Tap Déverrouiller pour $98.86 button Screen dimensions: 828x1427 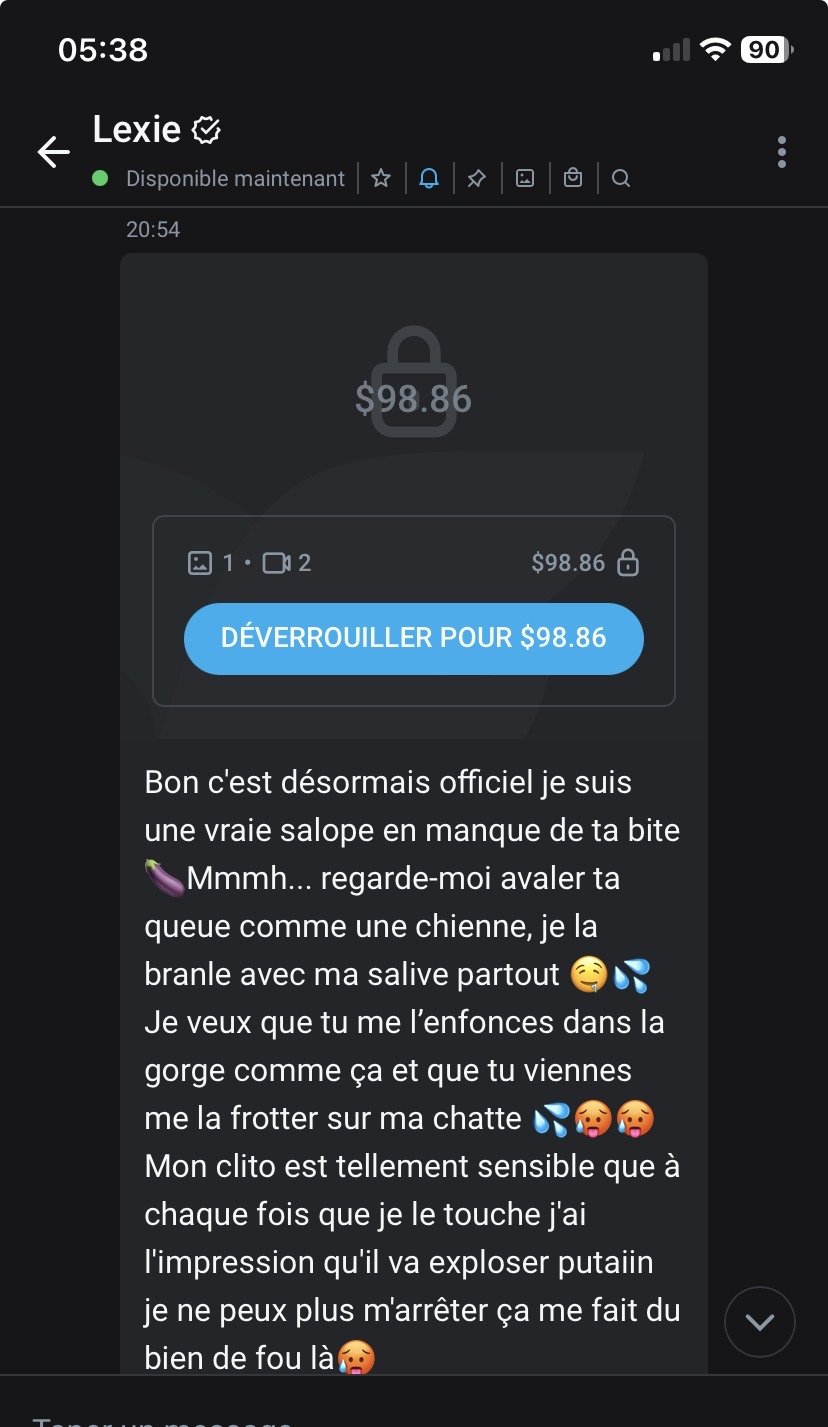[413, 638]
